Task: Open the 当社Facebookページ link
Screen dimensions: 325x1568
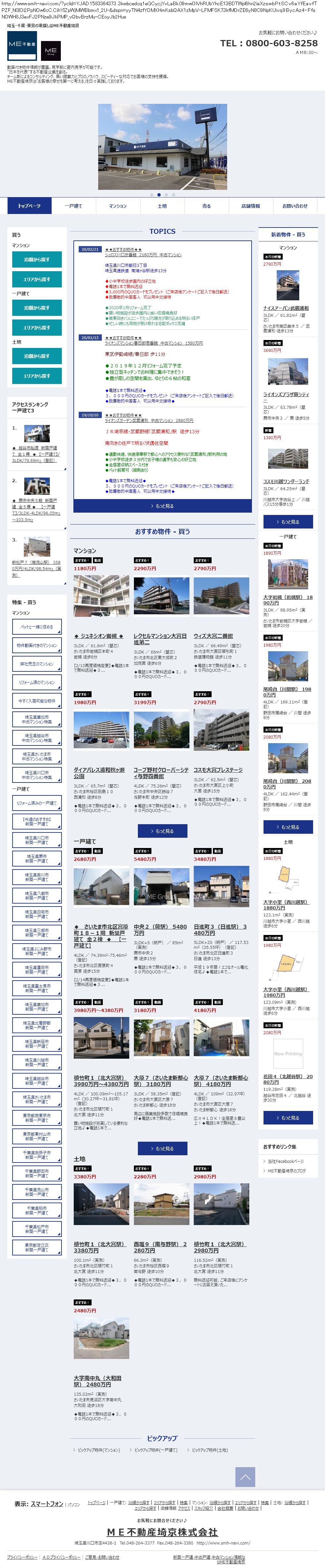Action: click(285, 1161)
